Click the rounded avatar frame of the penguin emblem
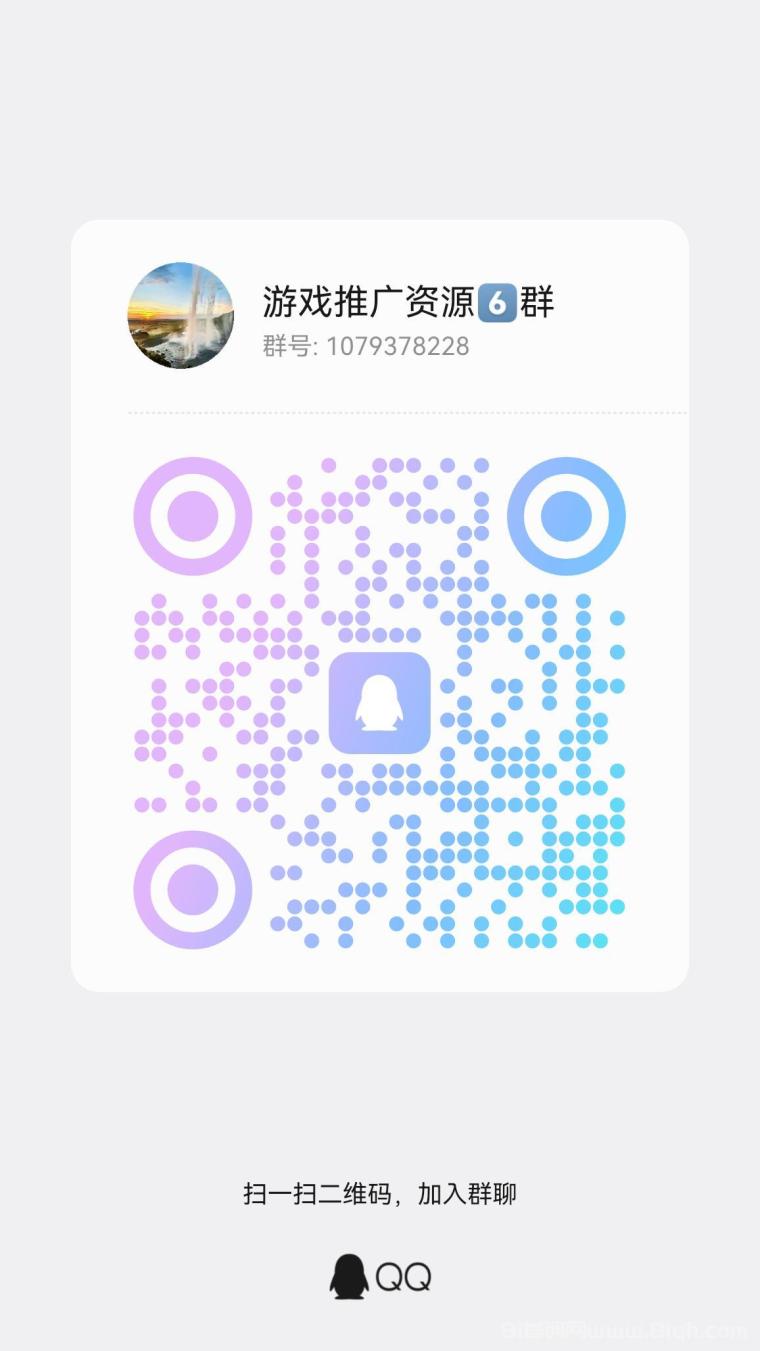The height and width of the screenshot is (1351, 760). 380,700
